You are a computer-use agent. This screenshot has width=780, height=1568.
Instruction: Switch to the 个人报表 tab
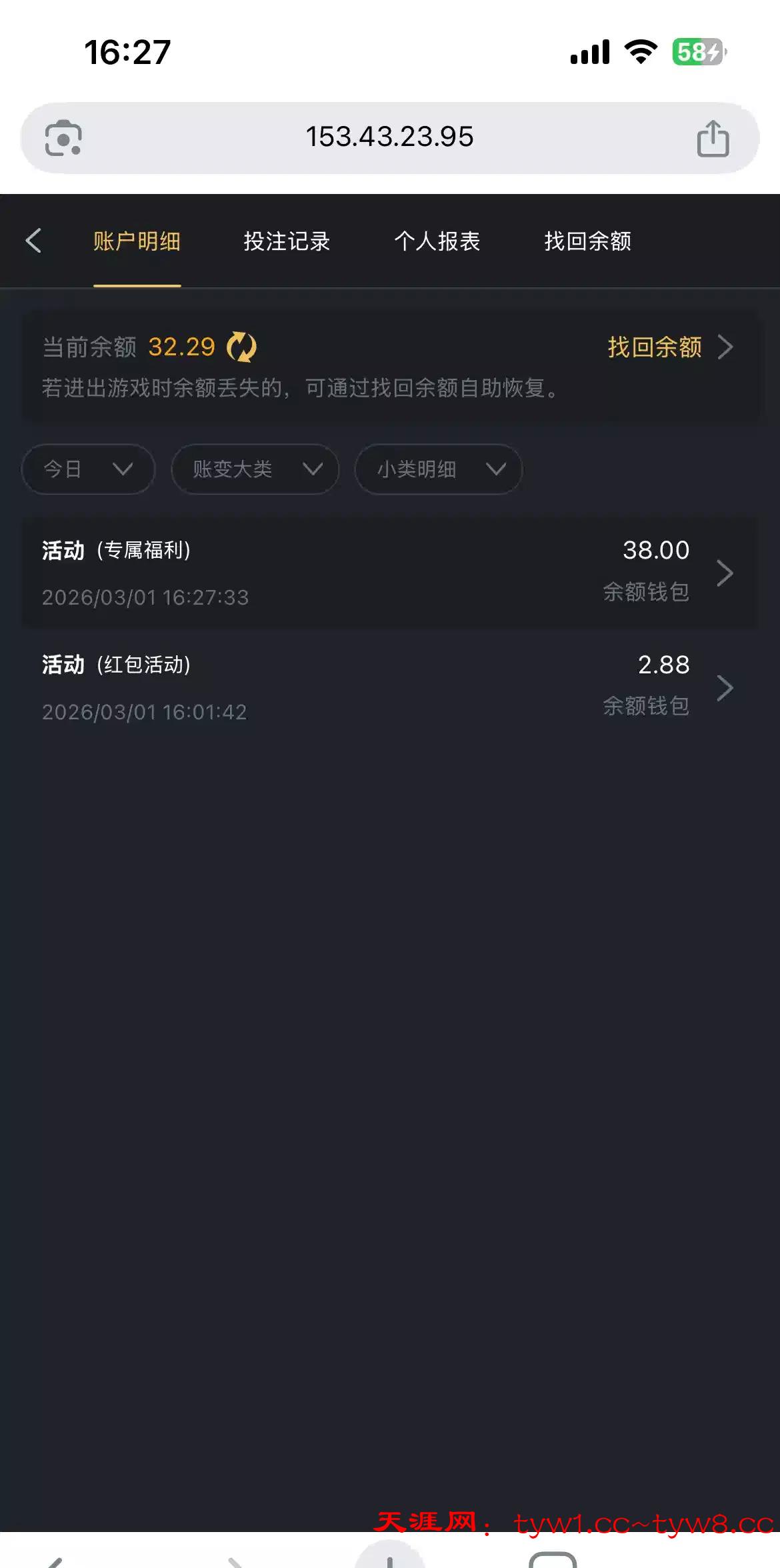coord(437,241)
